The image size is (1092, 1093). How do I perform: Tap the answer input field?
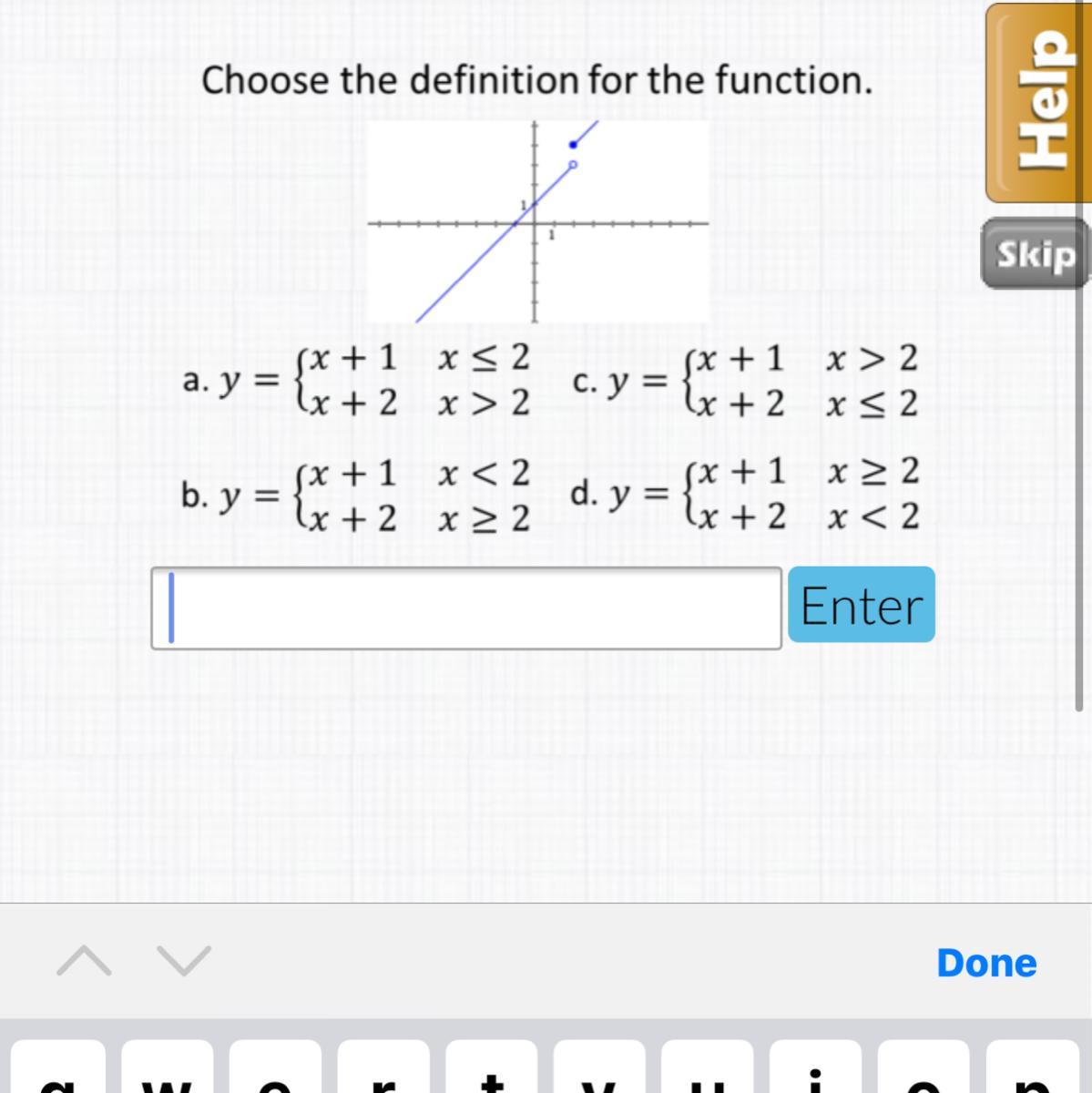pyautogui.click(x=465, y=608)
